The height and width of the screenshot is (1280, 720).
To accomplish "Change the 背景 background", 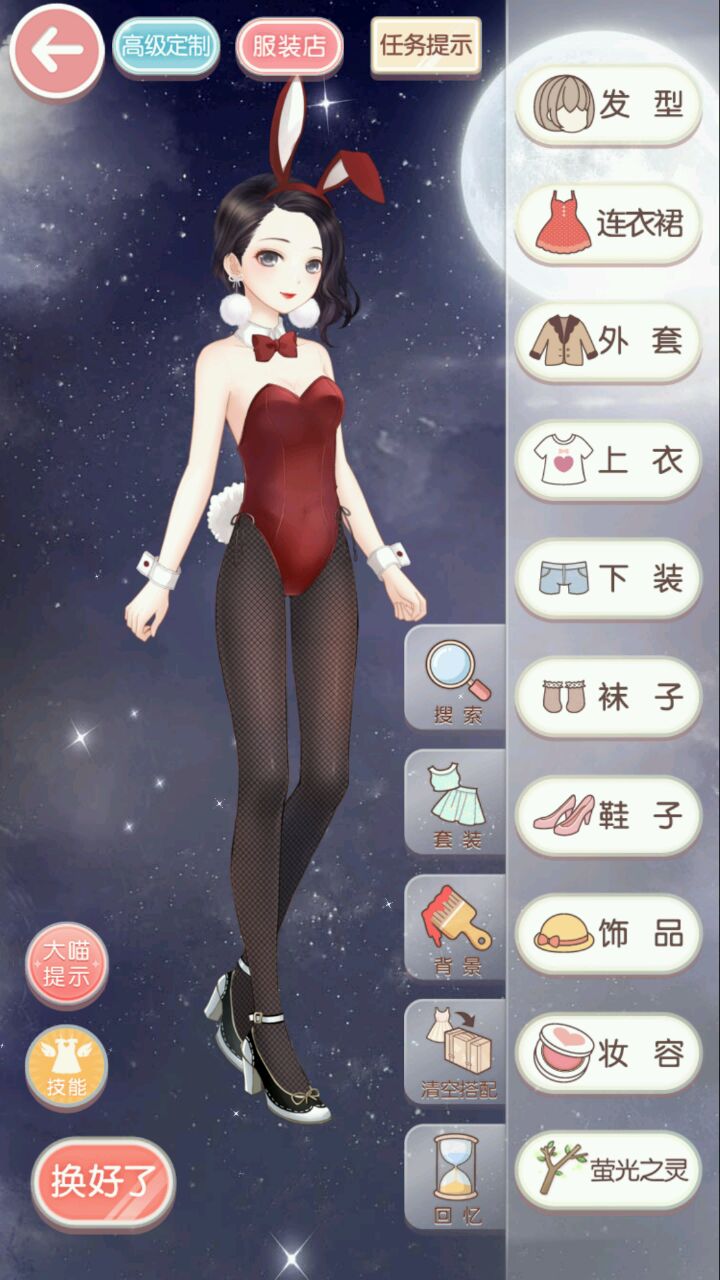I will pyautogui.click(x=457, y=930).
